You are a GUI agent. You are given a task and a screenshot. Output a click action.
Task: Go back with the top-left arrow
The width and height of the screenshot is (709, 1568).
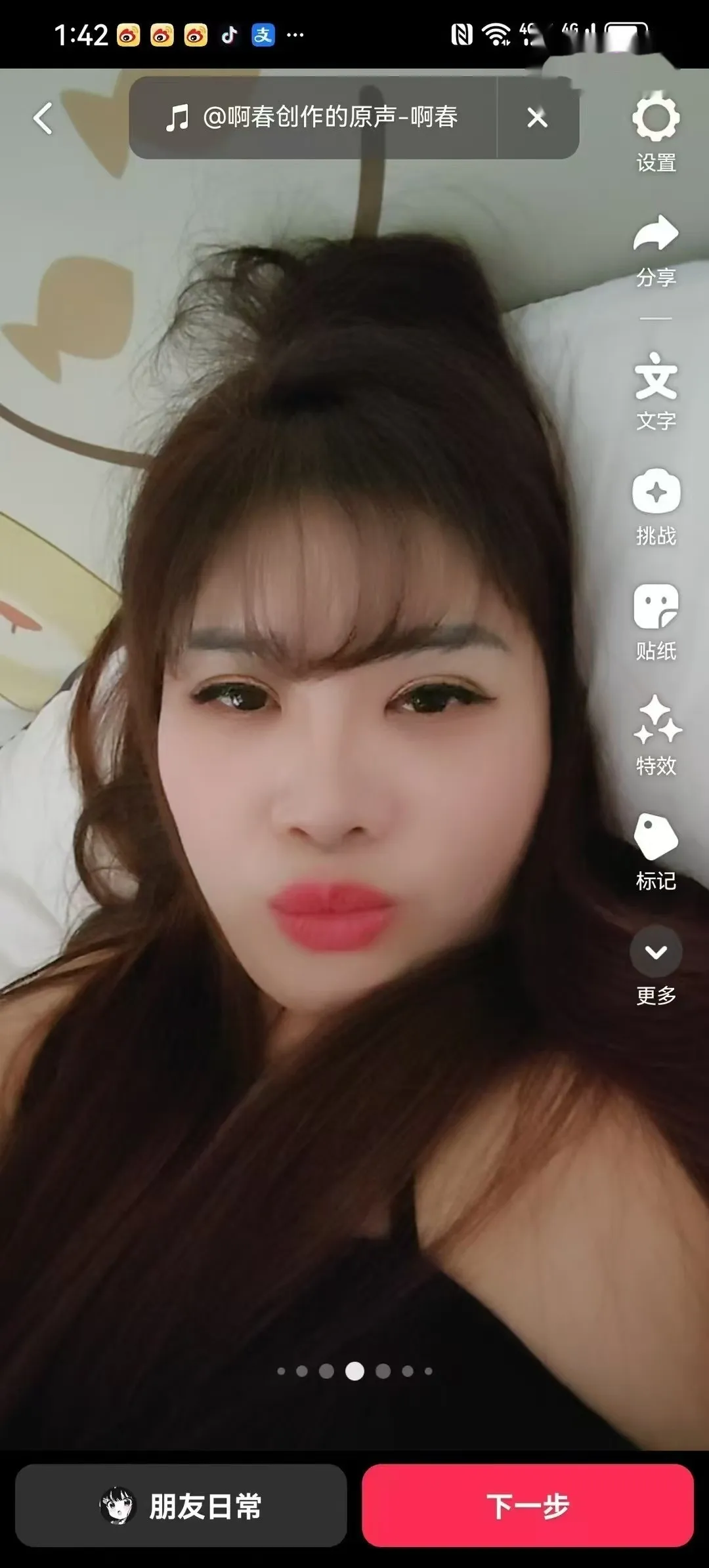point(43,119)
